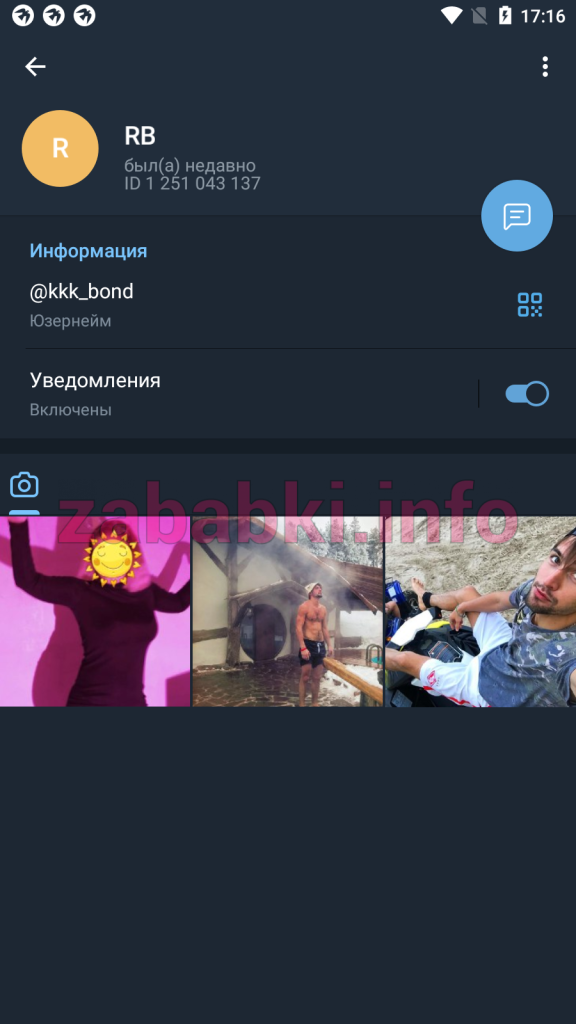Toggle the notifications switch off
The image size is (576, 1024).
pyautogui.click(x=527, y=394)
